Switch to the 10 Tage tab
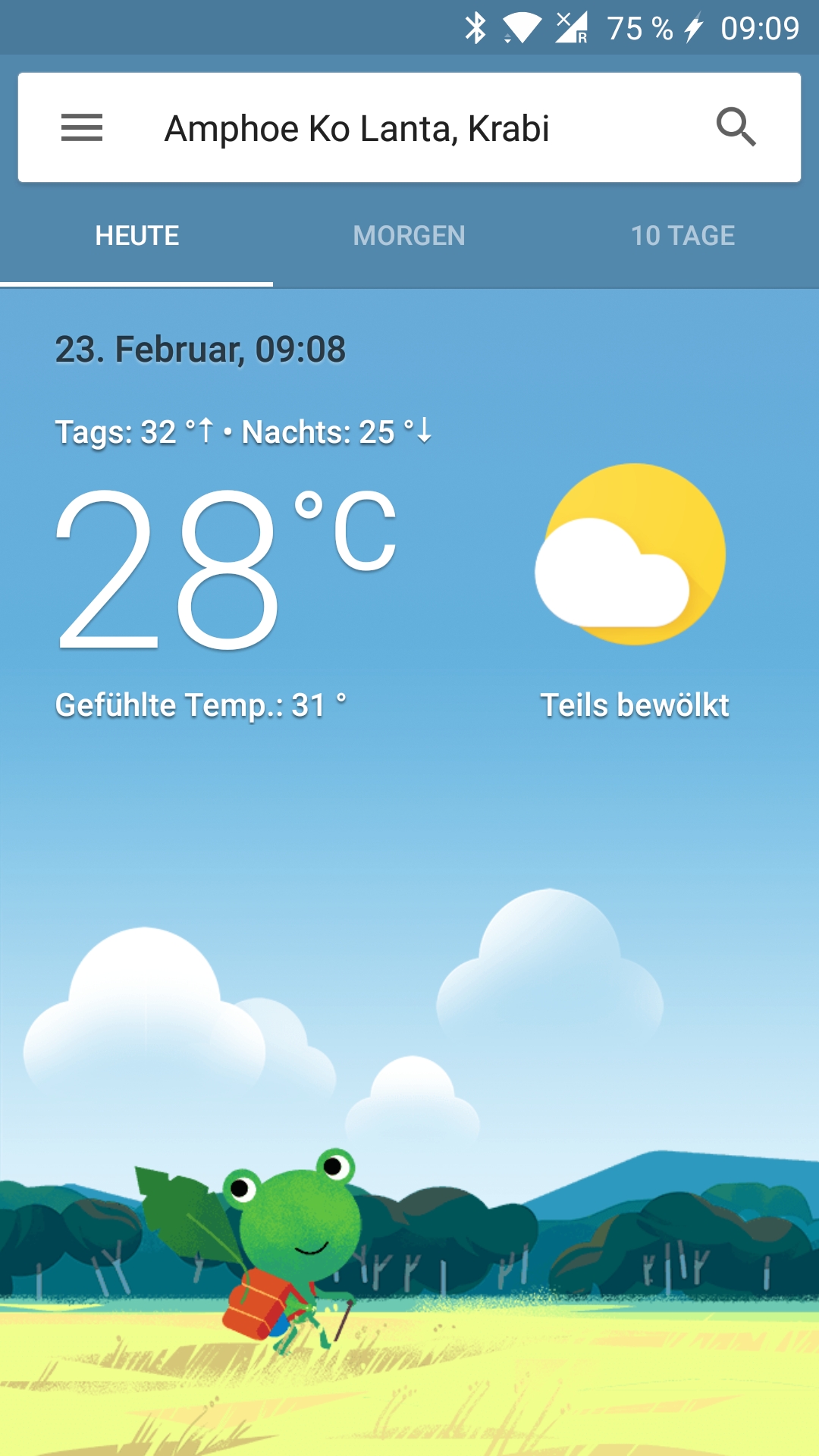The width and height of the screenshot is (819, 1456). click(x=682, y=236)
